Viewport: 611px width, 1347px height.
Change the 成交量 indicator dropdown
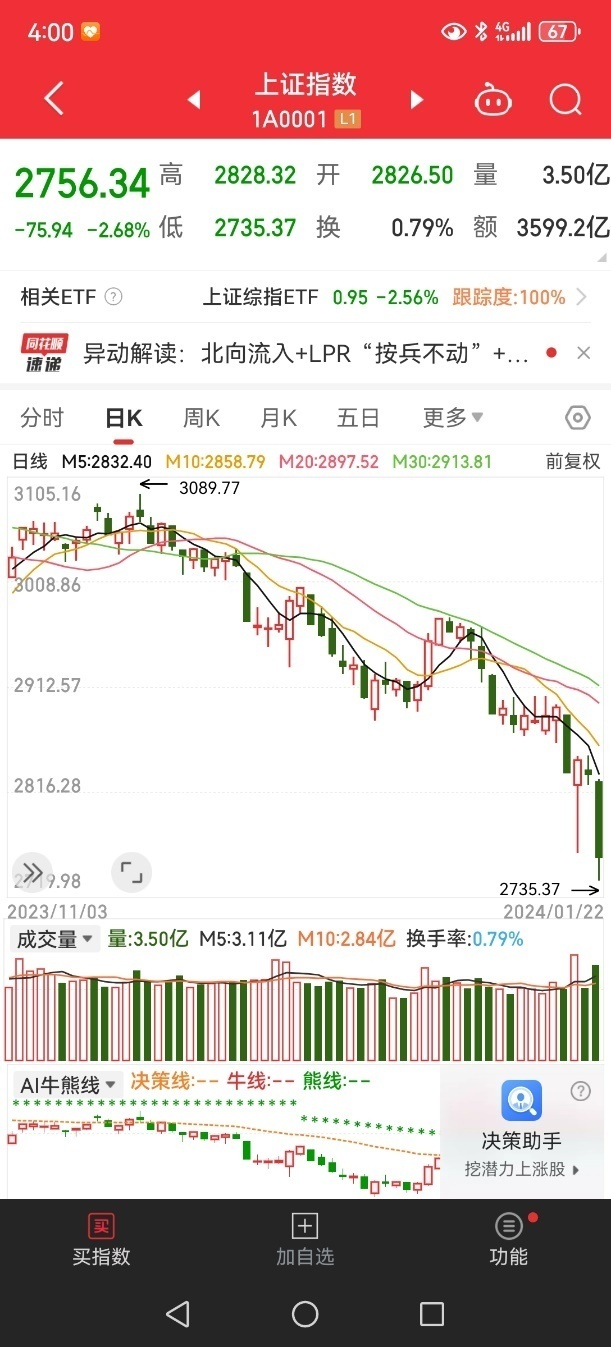[55, 939]
